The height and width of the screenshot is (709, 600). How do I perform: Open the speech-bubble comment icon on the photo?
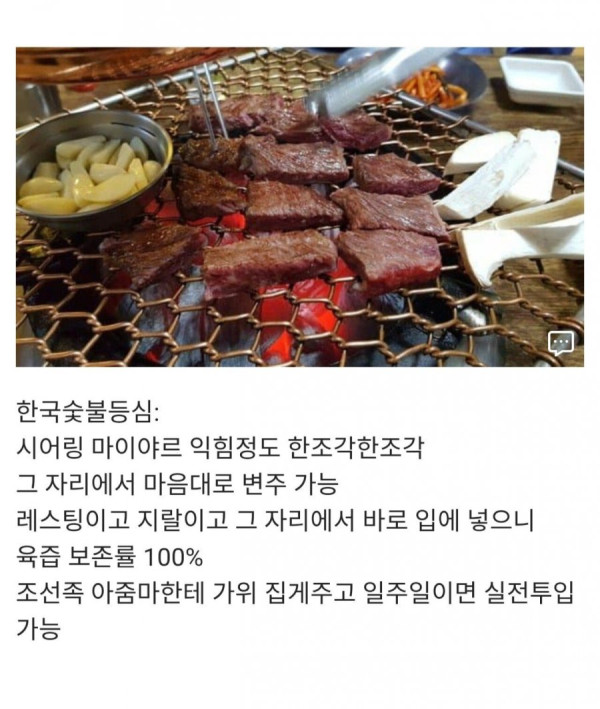(562, 343)
